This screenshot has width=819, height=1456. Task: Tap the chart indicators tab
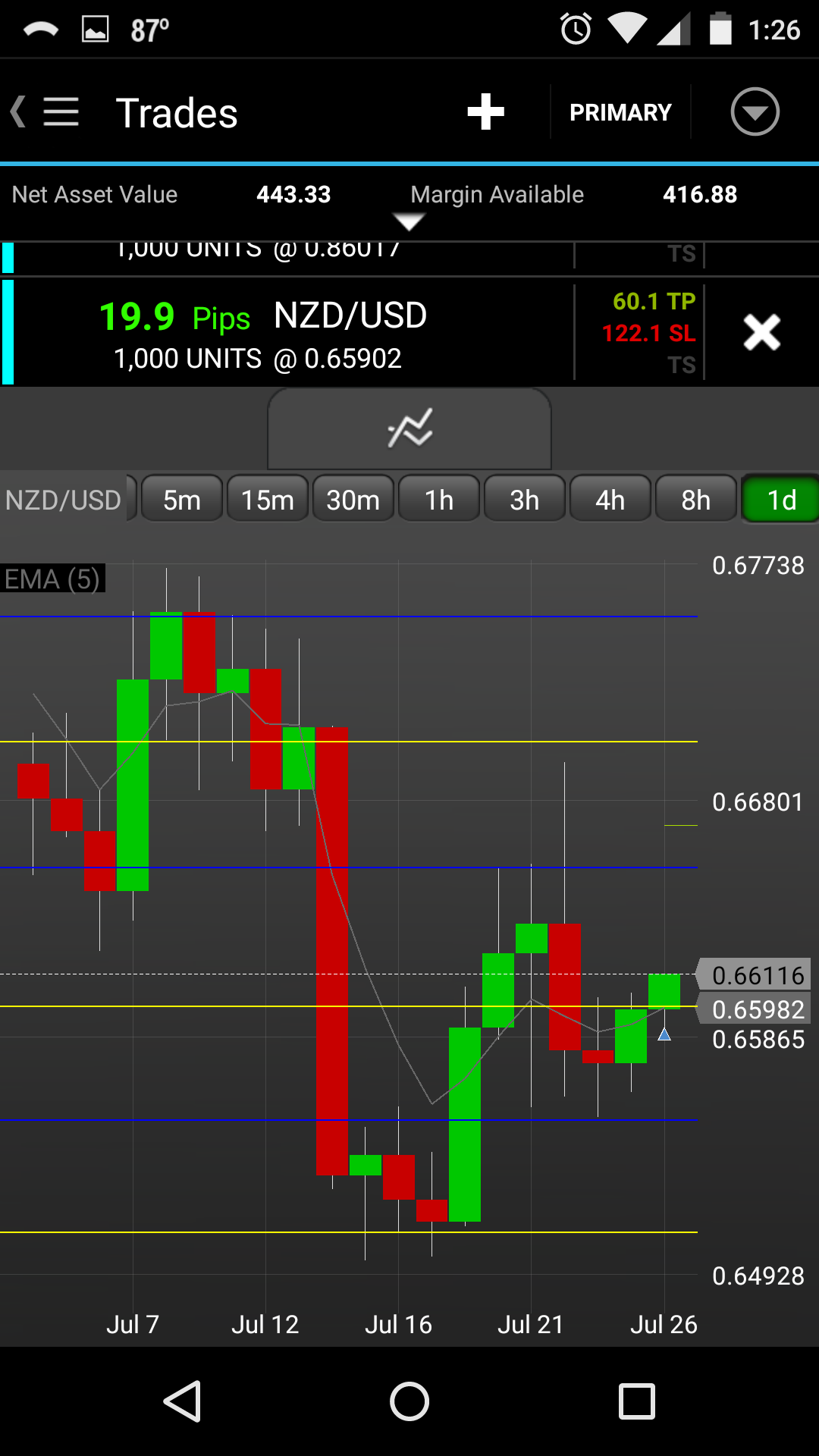[x=409, y=429]
